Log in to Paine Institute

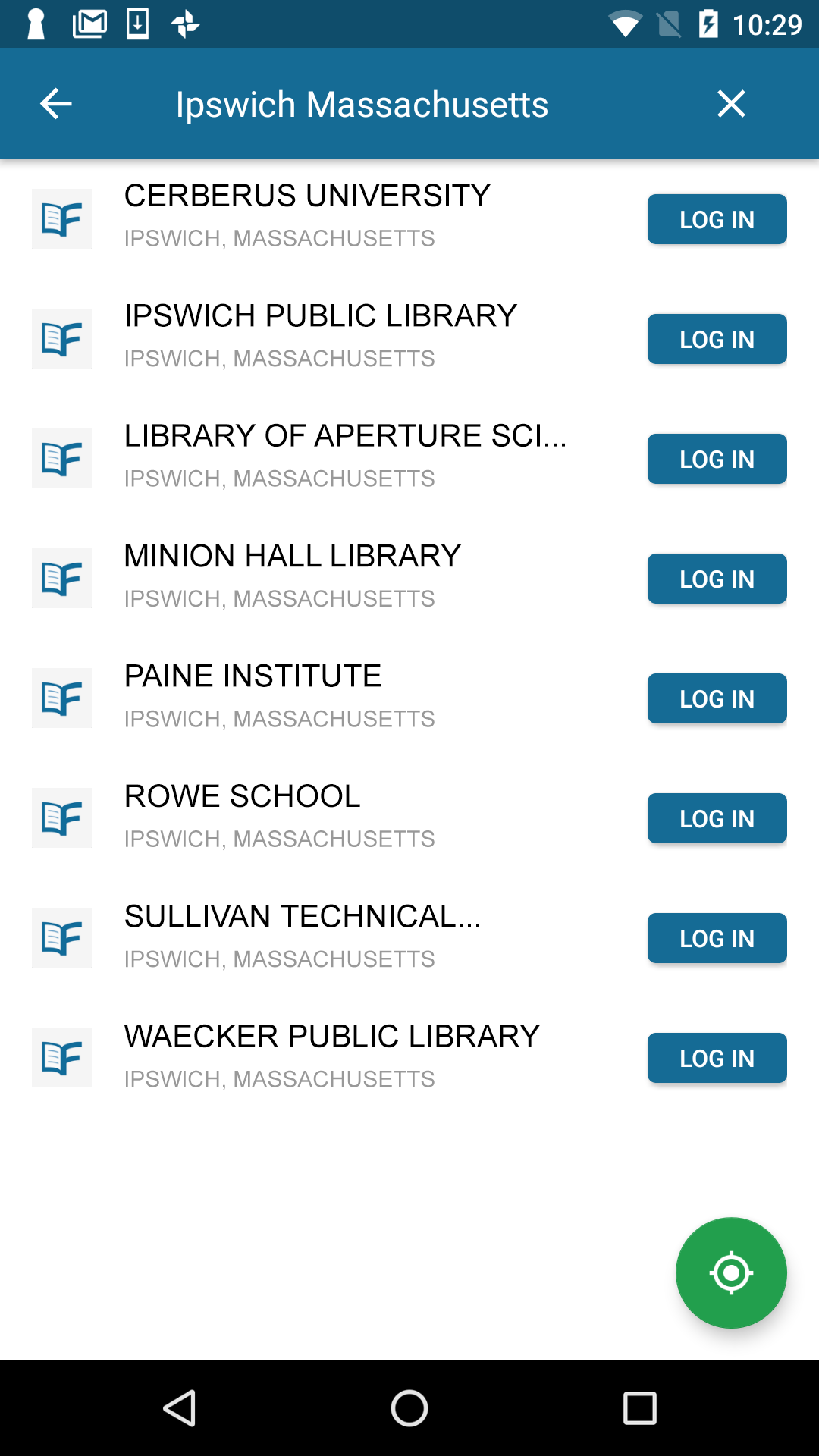pos(717,698)
